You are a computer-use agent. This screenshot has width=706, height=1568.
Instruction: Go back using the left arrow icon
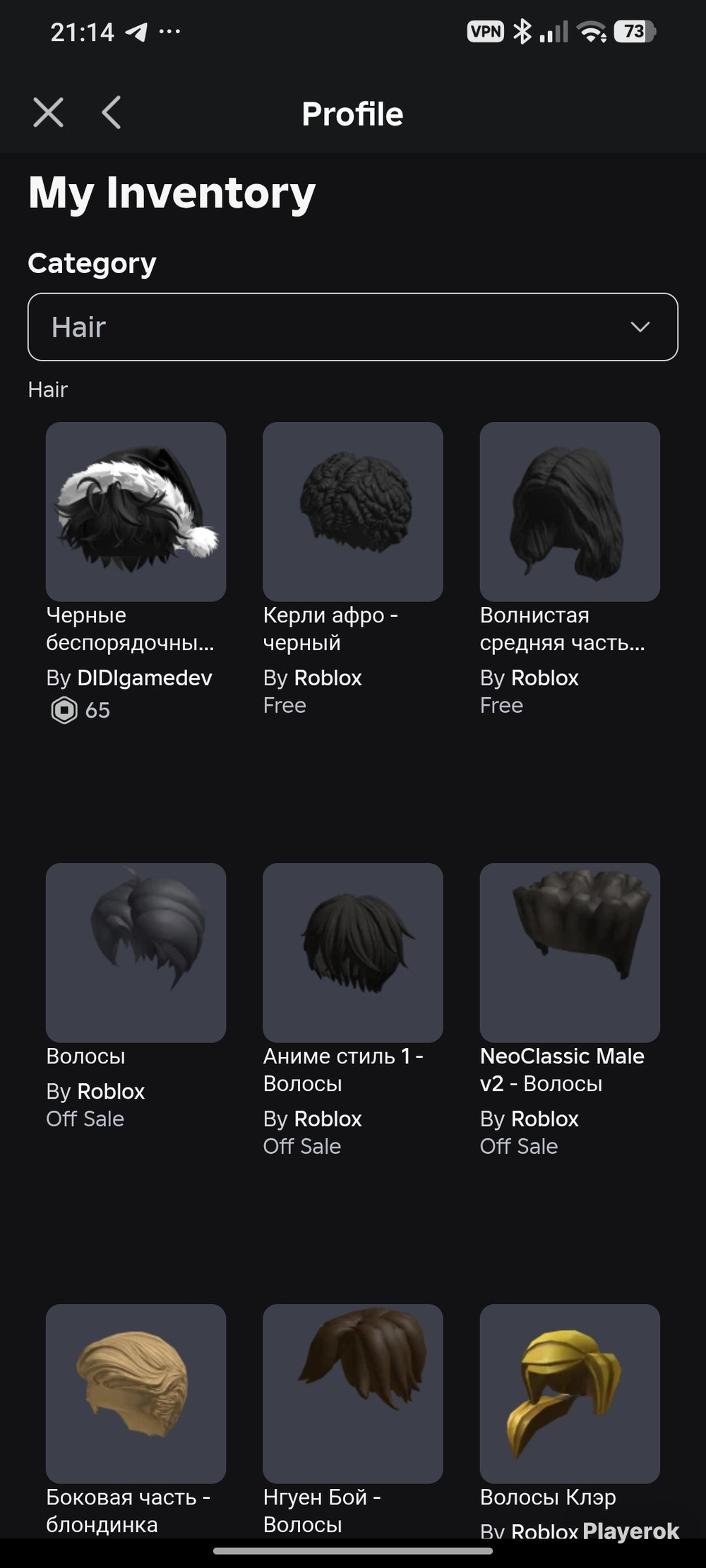click(x=112, y=113)
